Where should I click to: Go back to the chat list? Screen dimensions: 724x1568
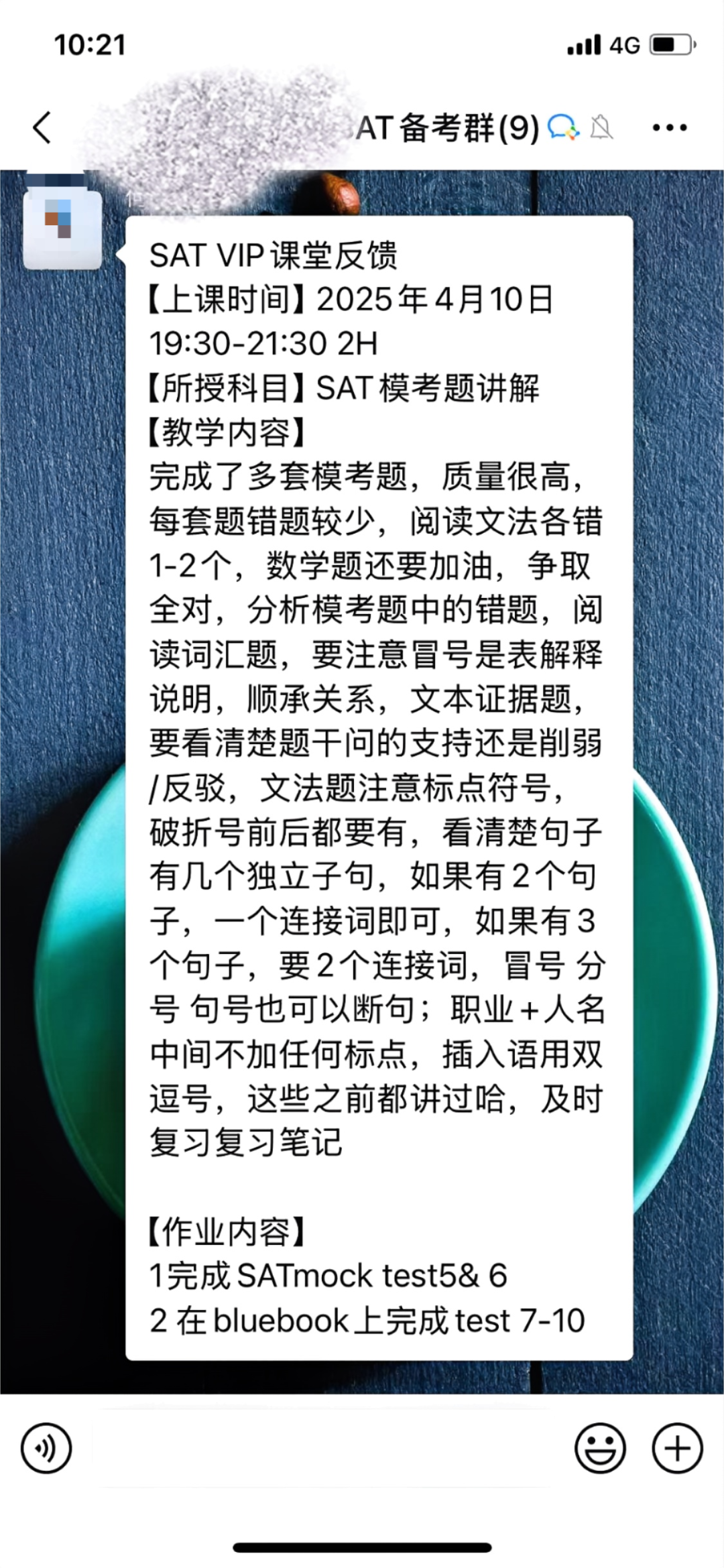[42, 127]
